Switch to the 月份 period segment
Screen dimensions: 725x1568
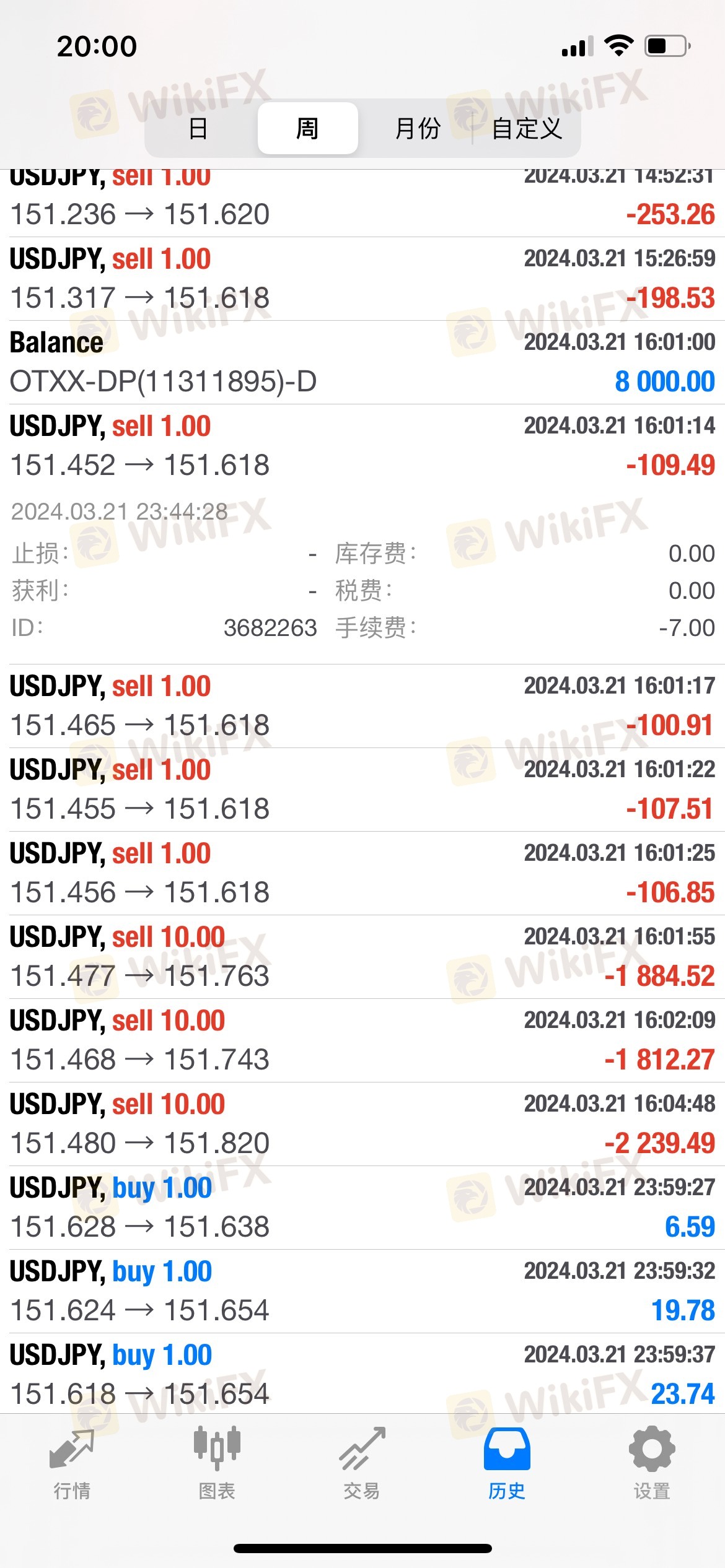pyautogui.click(x=418, y=129)
